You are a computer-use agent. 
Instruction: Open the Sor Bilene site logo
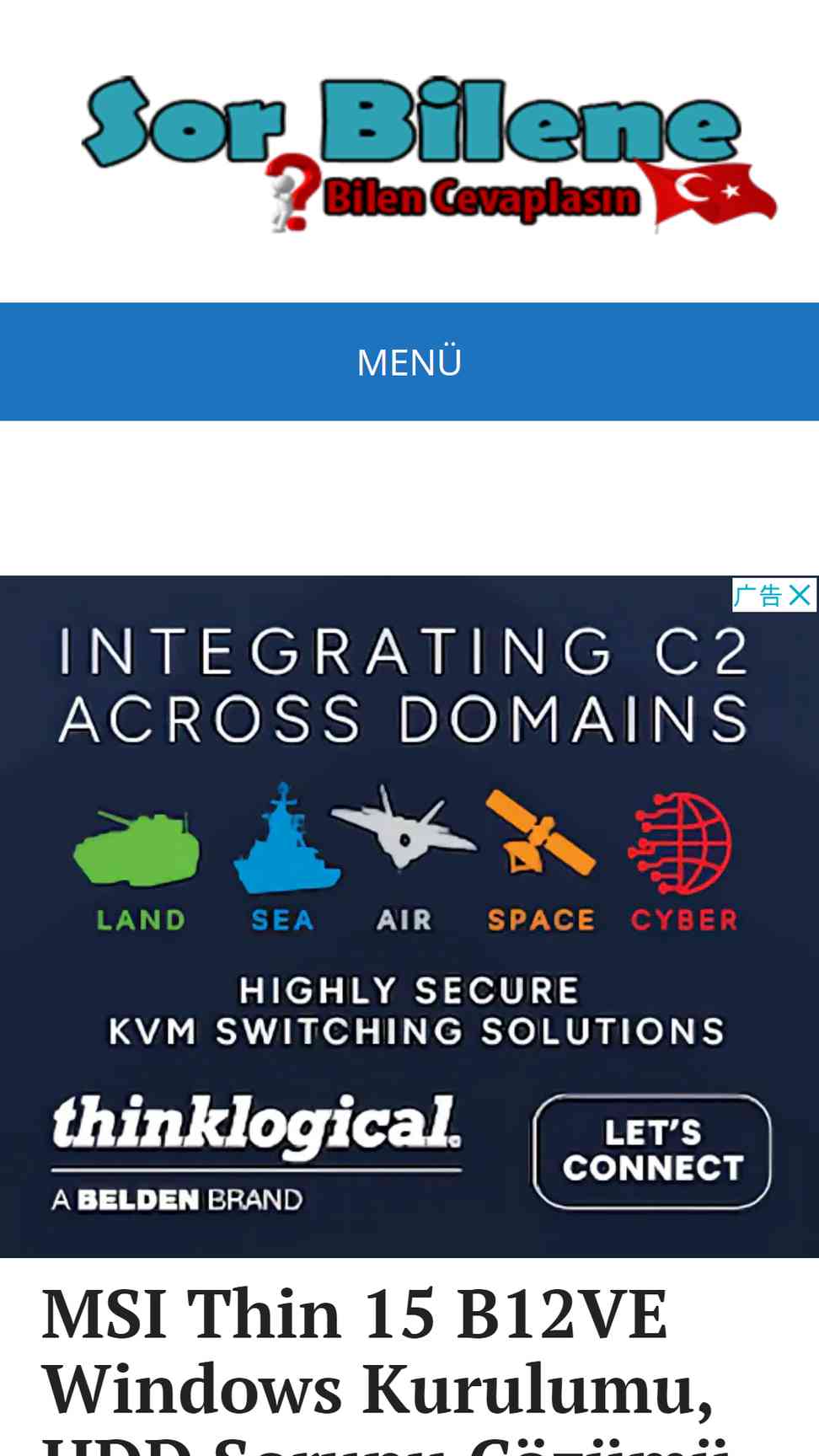pos(429,153)
